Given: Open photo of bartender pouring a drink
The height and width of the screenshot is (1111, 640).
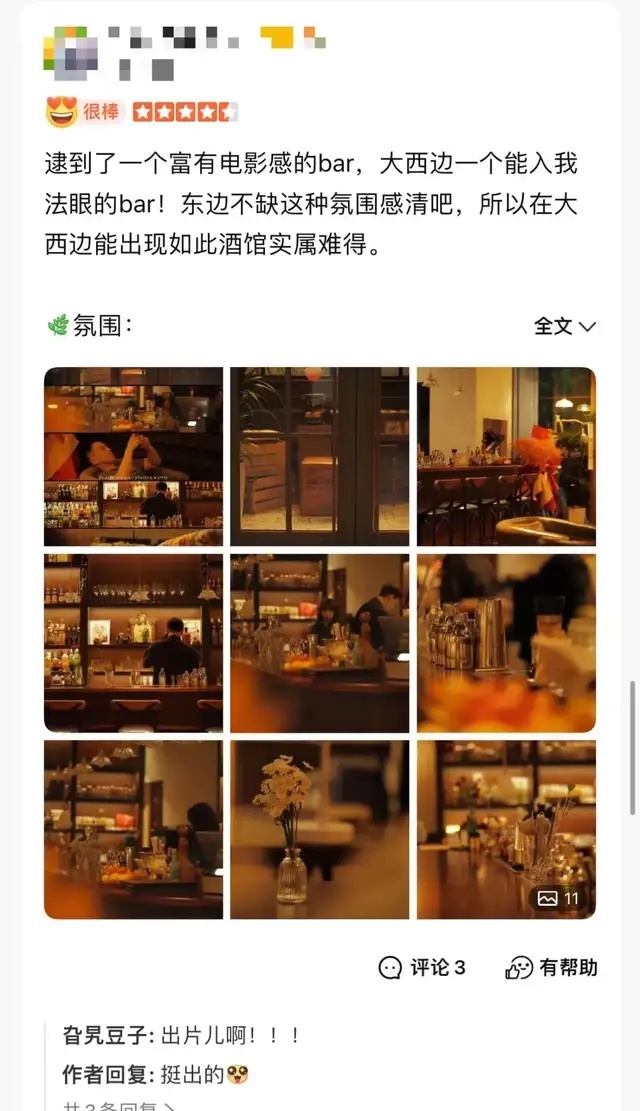Looking at the screenshot, I should [133, 456].
